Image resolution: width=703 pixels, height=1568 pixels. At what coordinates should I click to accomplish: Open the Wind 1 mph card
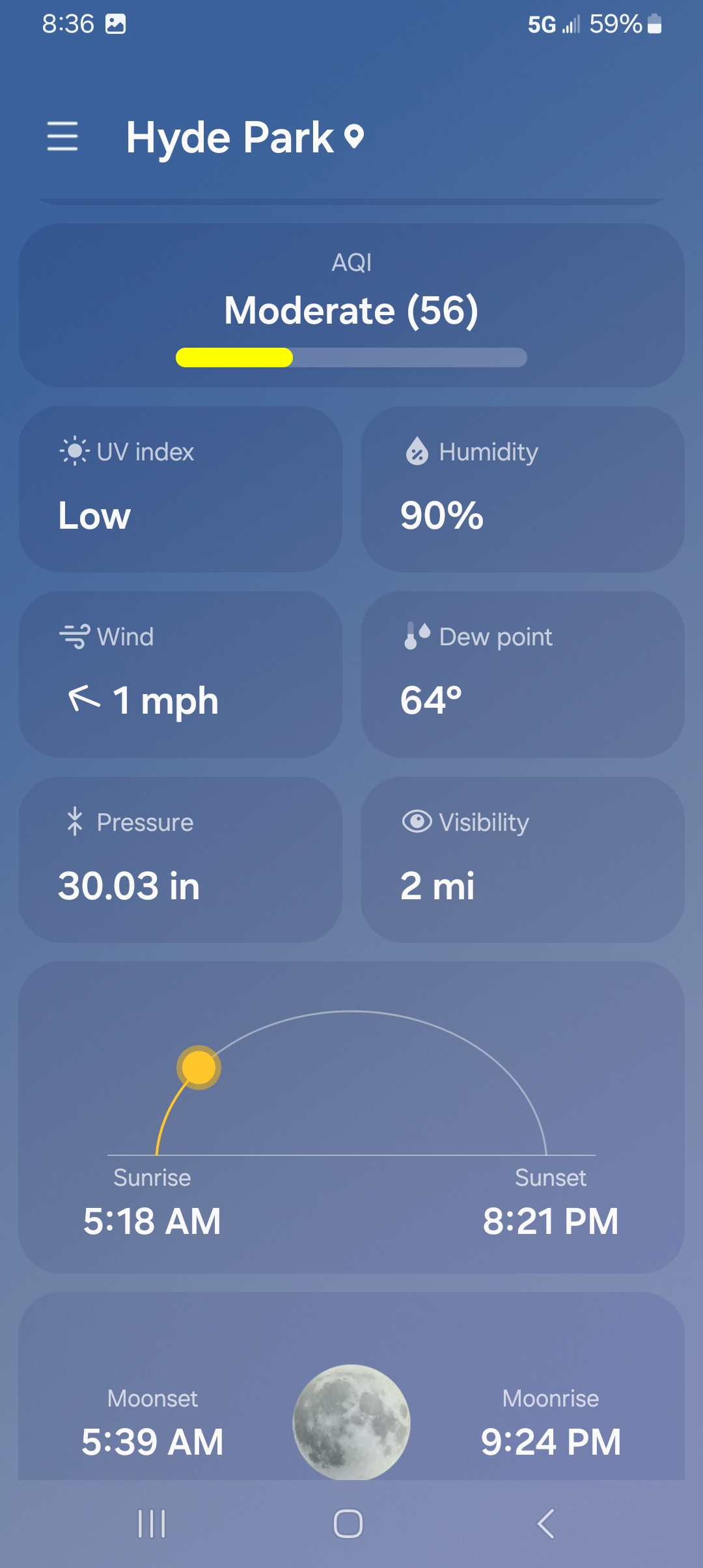tap(180, 675)
